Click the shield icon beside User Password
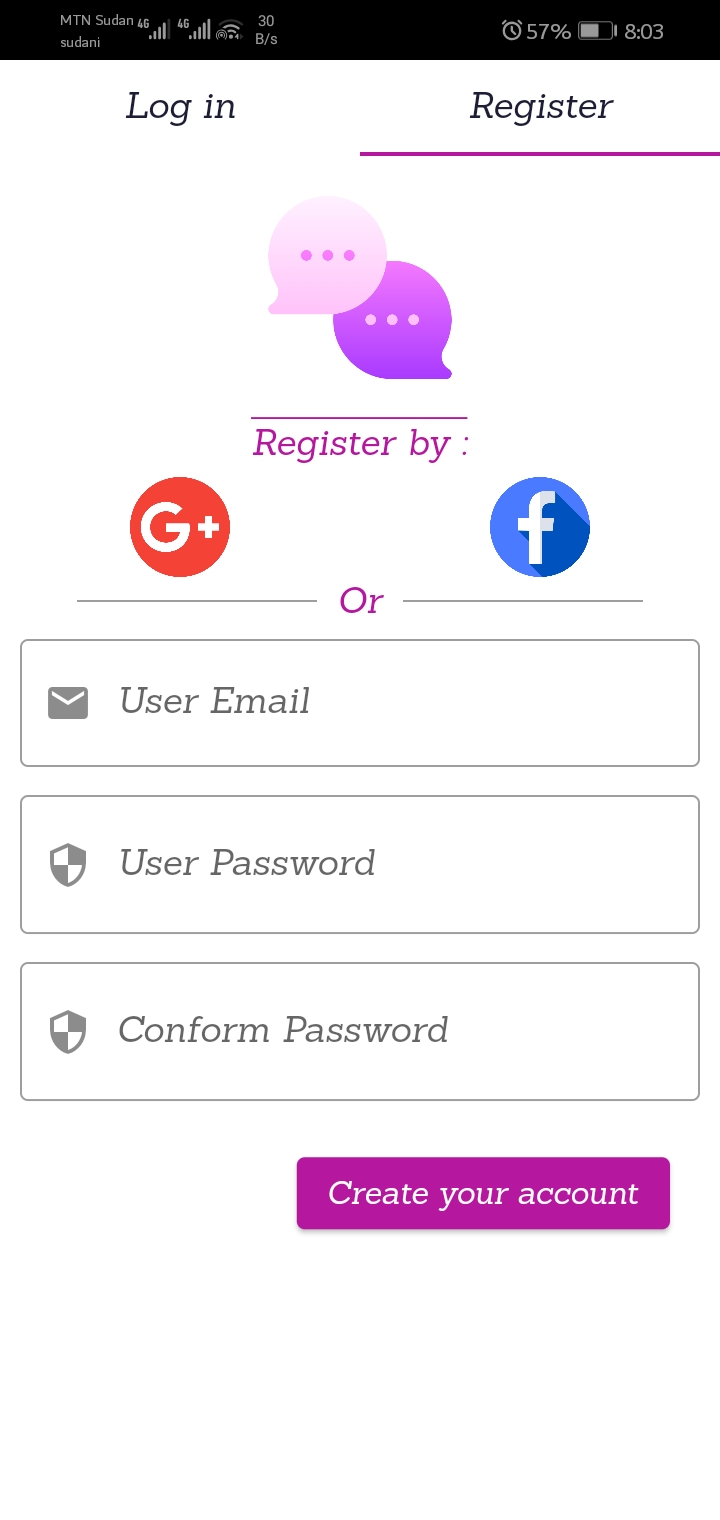 pyautogui.click(x=67, y=864)
